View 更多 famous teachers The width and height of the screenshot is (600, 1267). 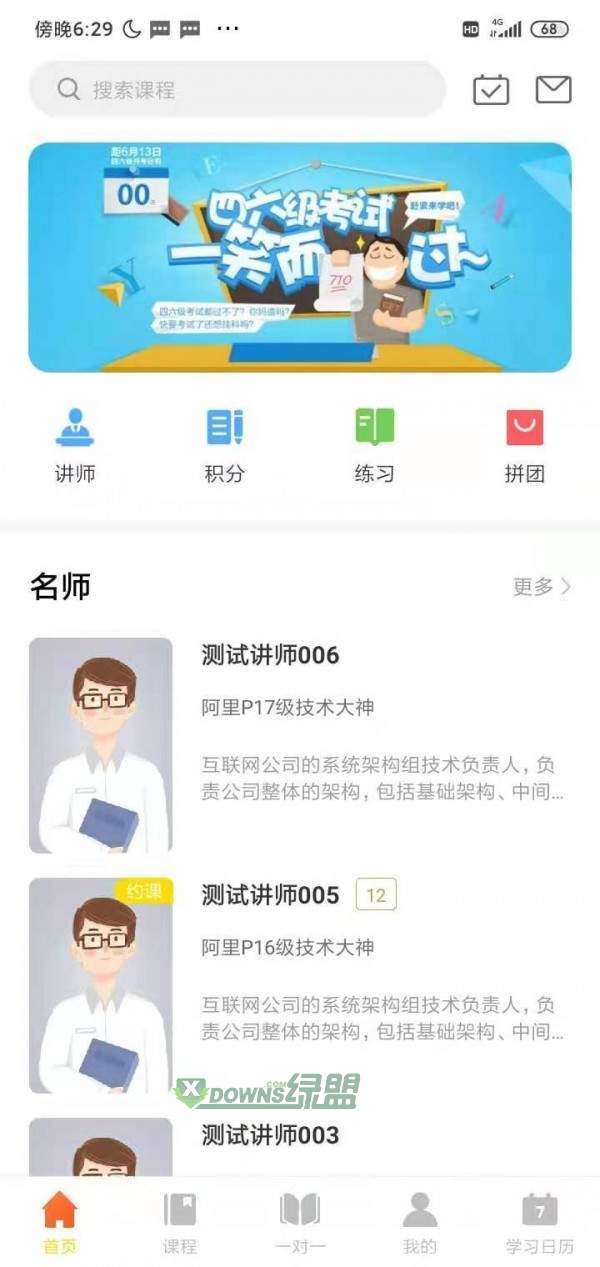tap(541, 587)
